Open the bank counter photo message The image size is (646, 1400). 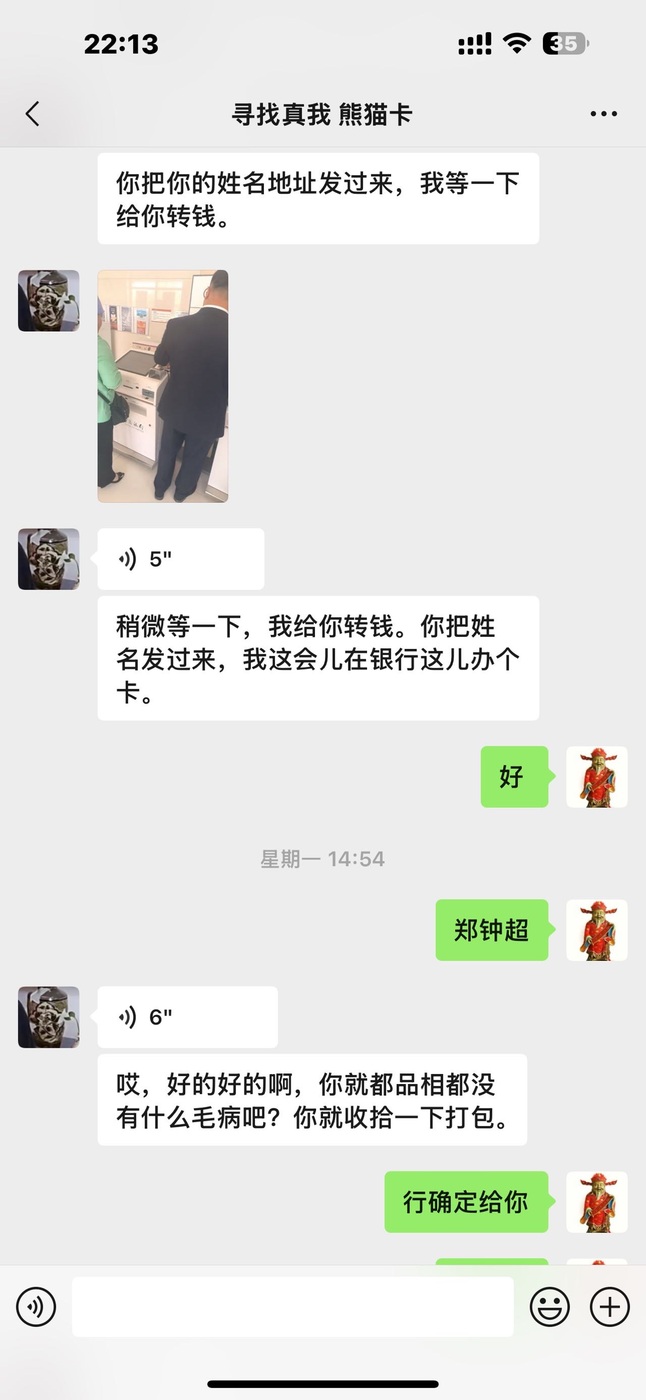coord(163,386)
